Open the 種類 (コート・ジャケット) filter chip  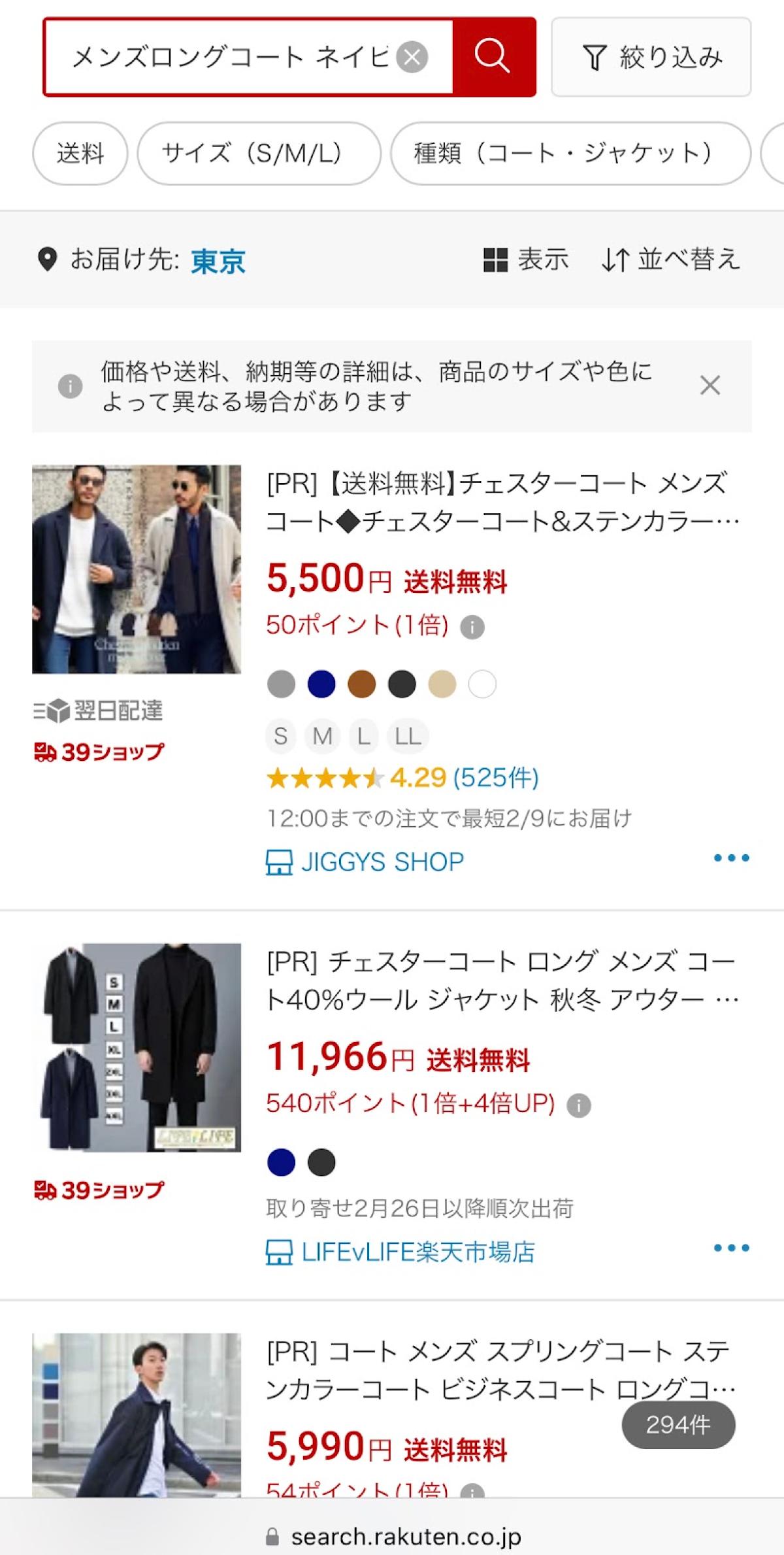[570, 154]
